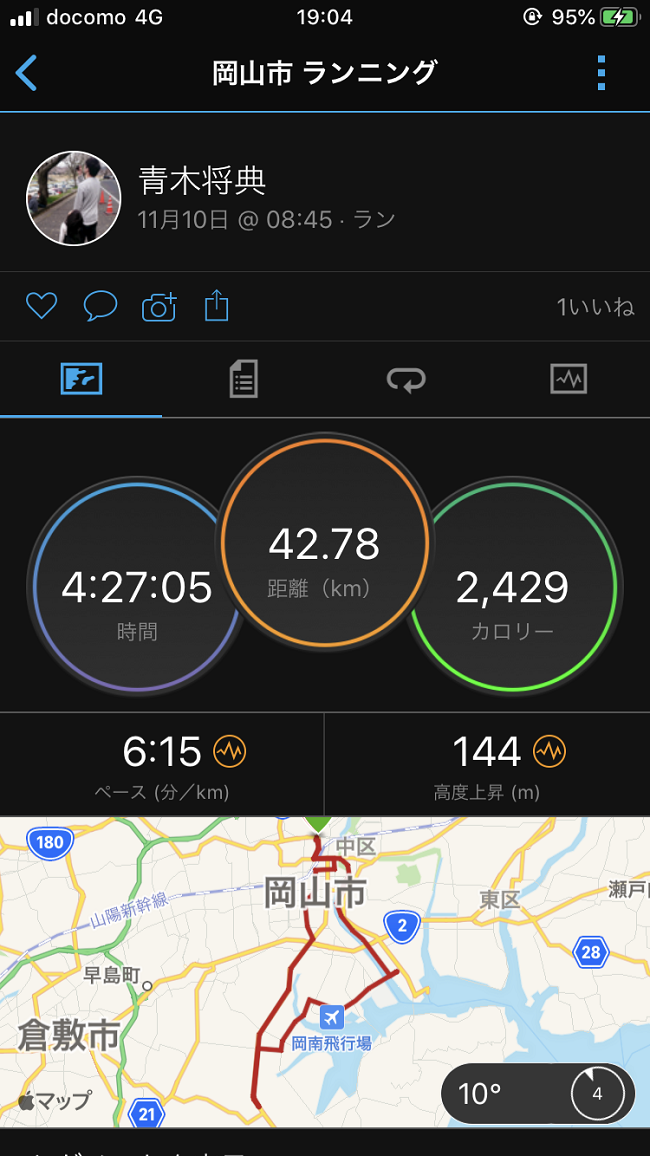Tap the elevation gain insight badge

550,751
